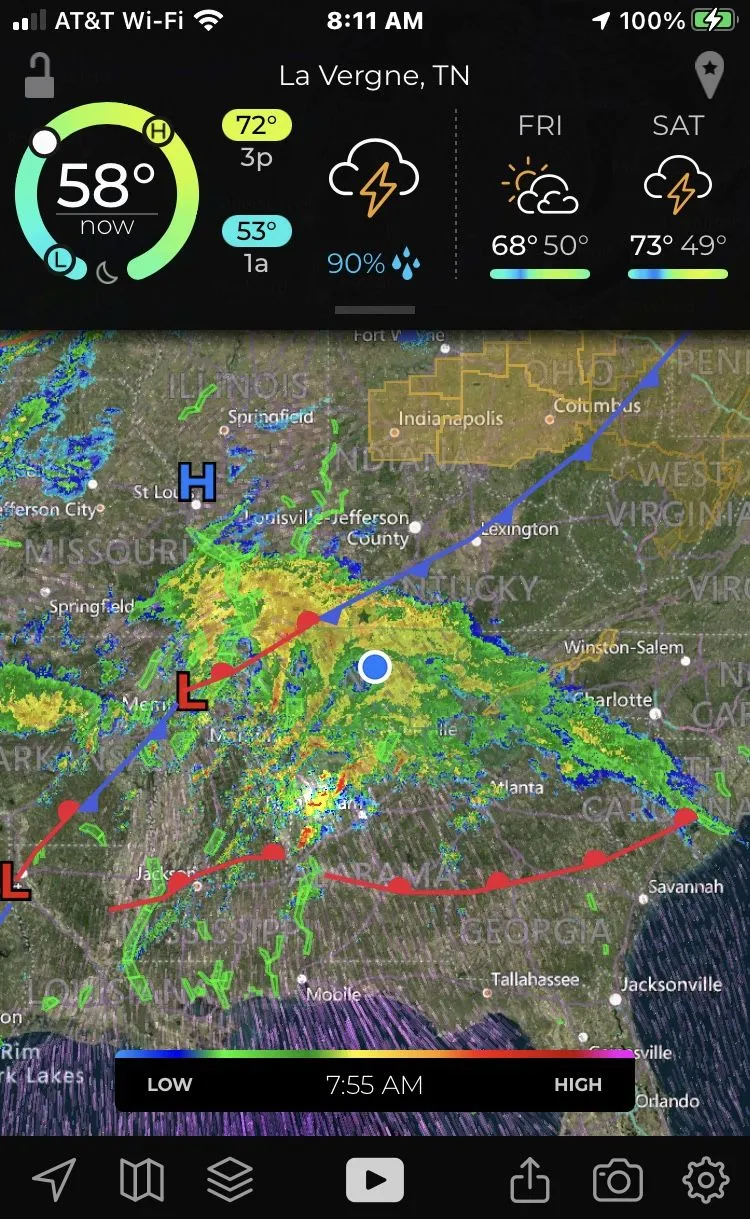
Task: Play the radar animation
Action: 375,1181
